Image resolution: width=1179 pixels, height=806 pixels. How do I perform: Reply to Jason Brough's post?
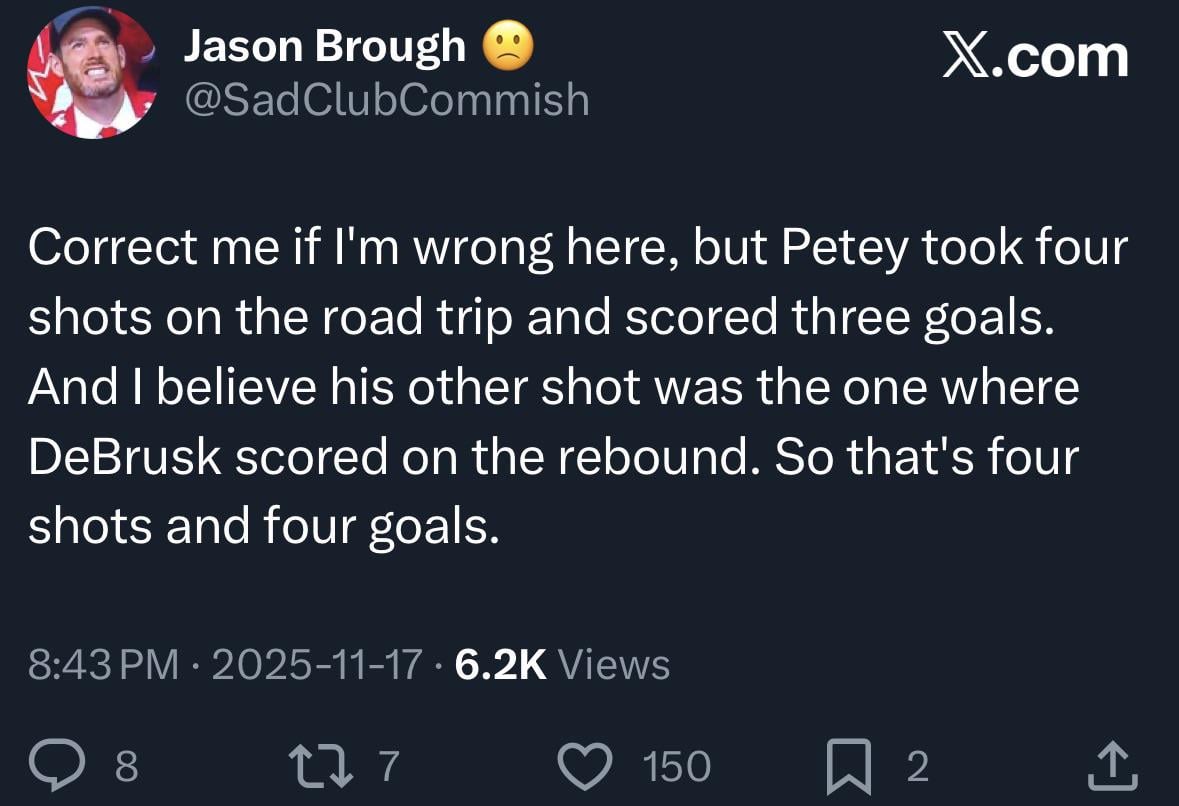(76, 765)
